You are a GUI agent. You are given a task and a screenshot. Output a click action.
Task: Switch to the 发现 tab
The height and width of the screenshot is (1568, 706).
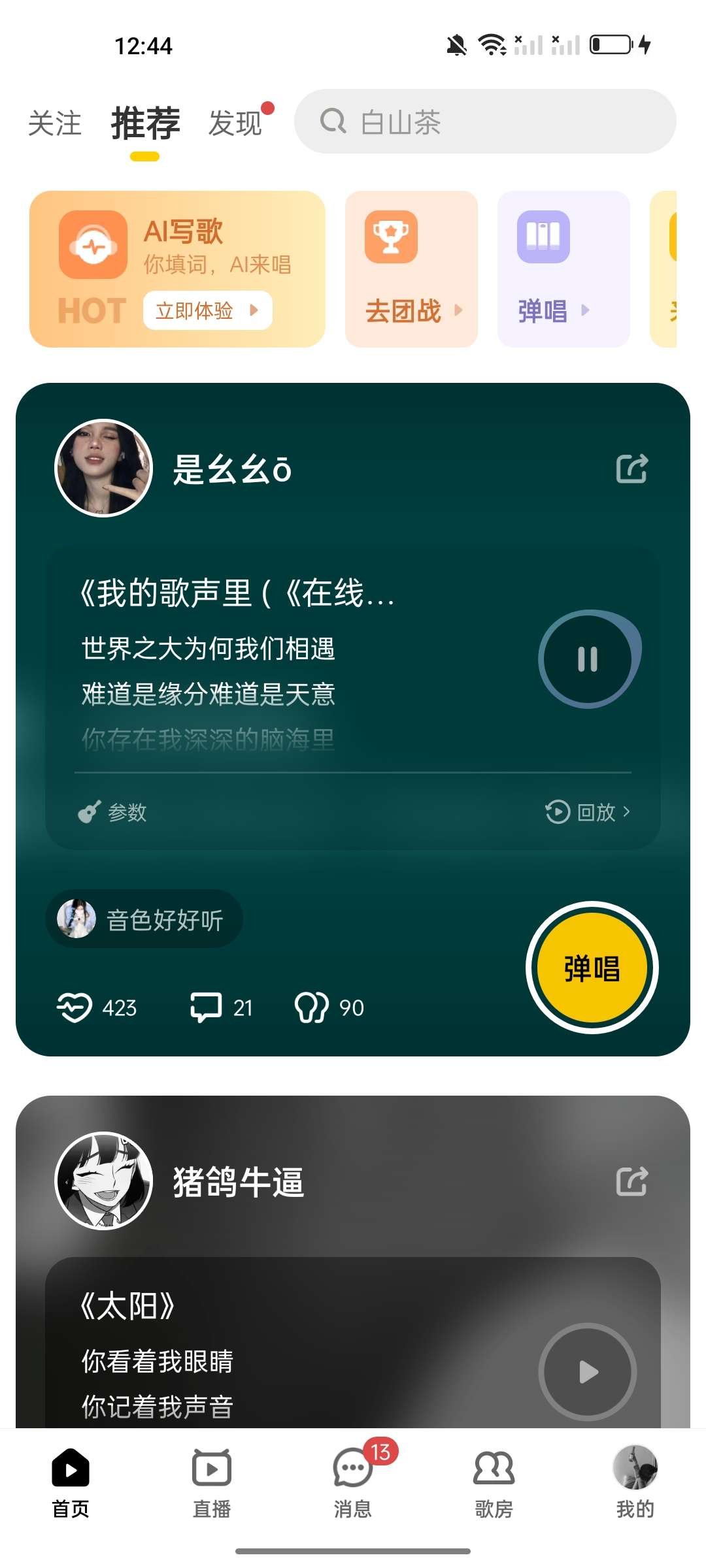(x=237, y=124)
